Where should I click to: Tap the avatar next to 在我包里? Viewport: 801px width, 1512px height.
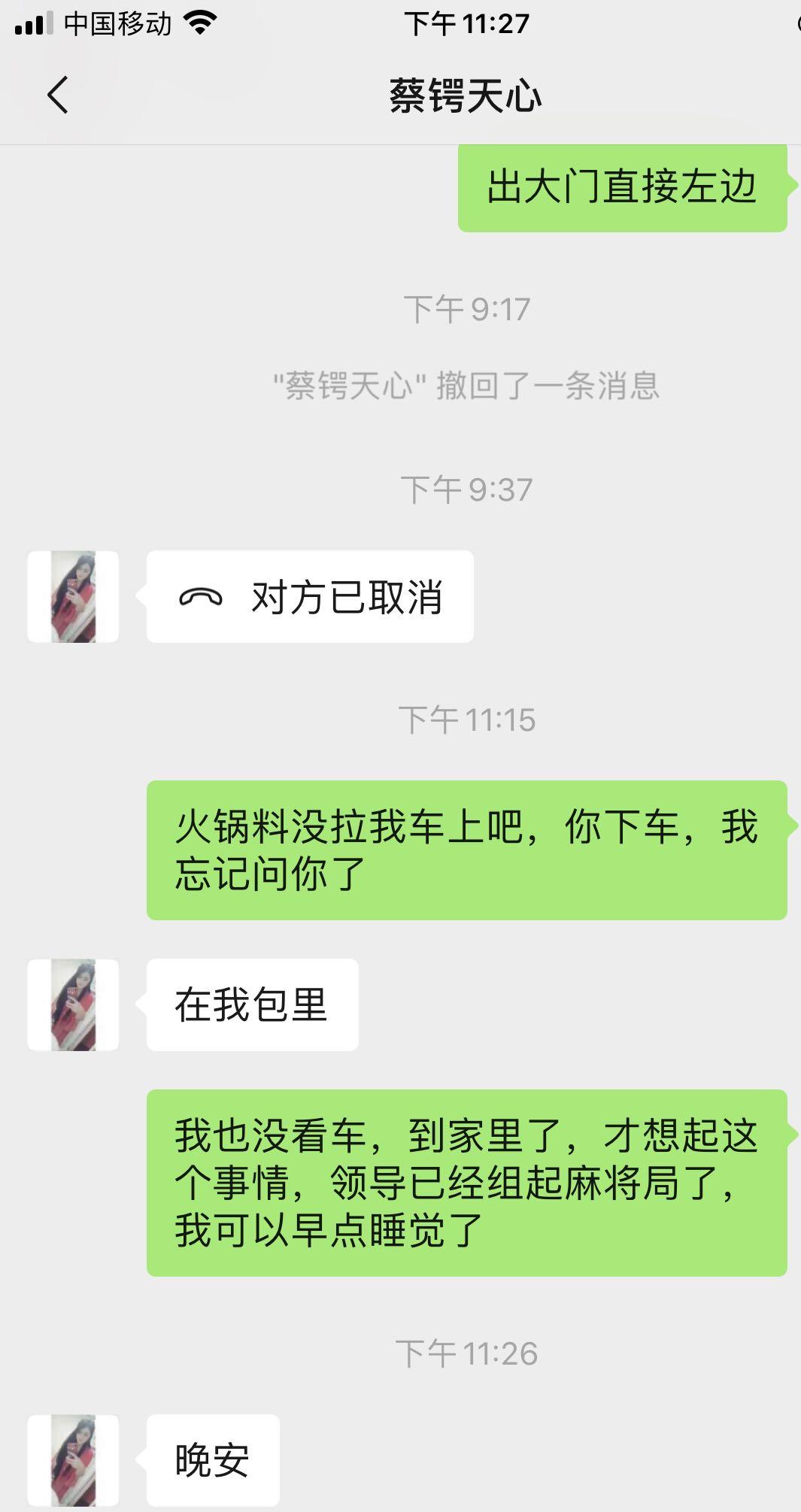click(73, 1005)
